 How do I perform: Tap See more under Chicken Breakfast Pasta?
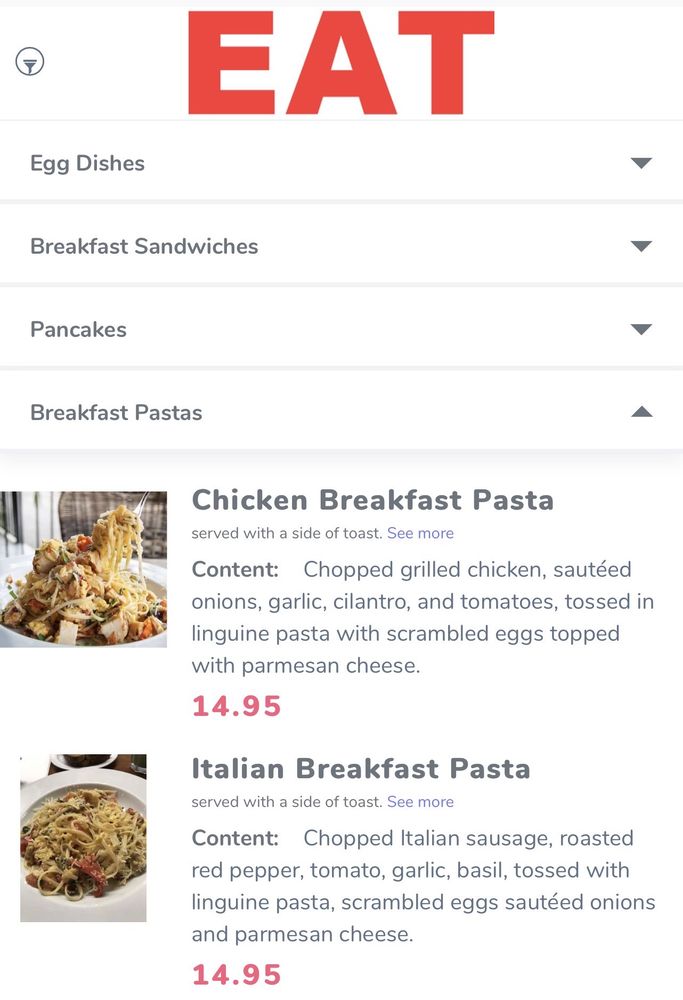click(420, 533)
